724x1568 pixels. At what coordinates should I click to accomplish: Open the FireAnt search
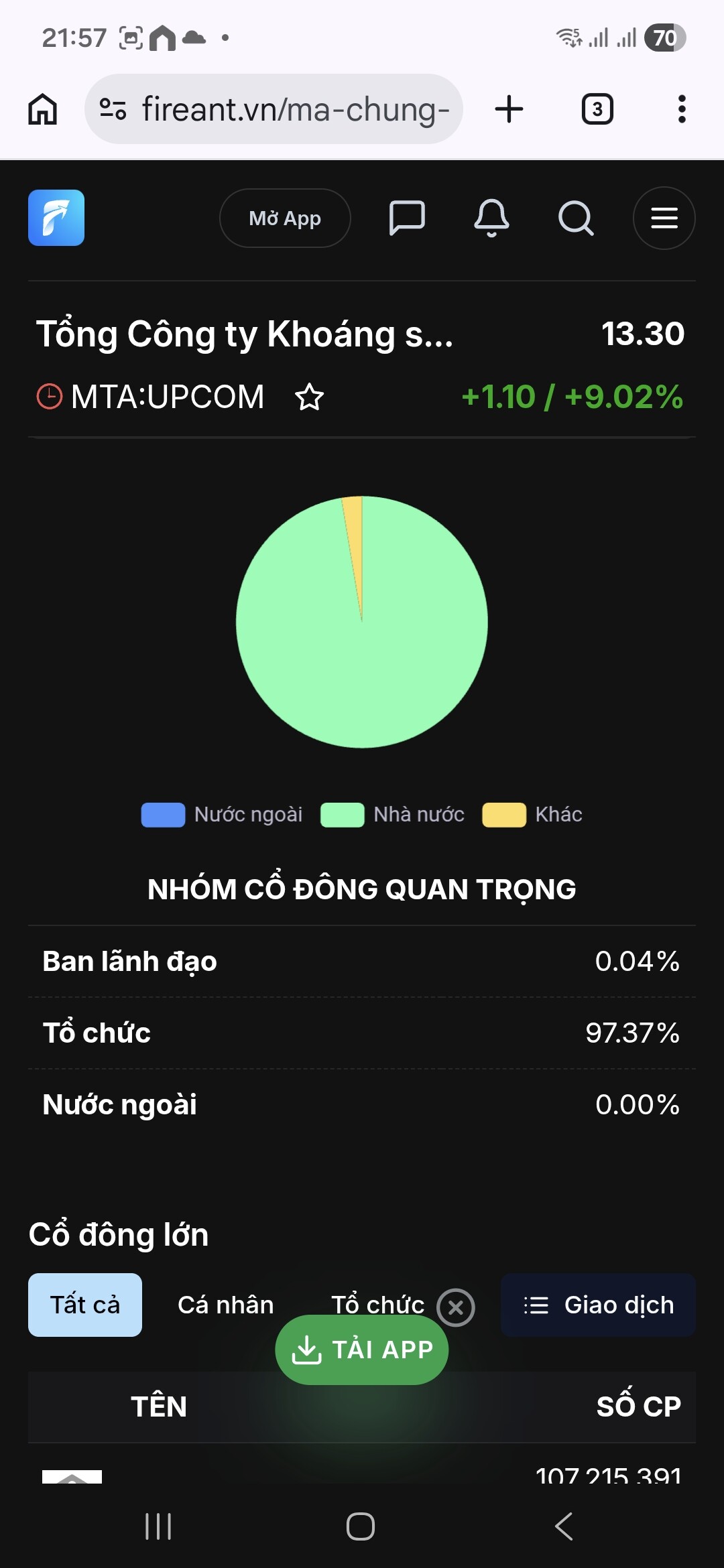[x=576, y=218]
